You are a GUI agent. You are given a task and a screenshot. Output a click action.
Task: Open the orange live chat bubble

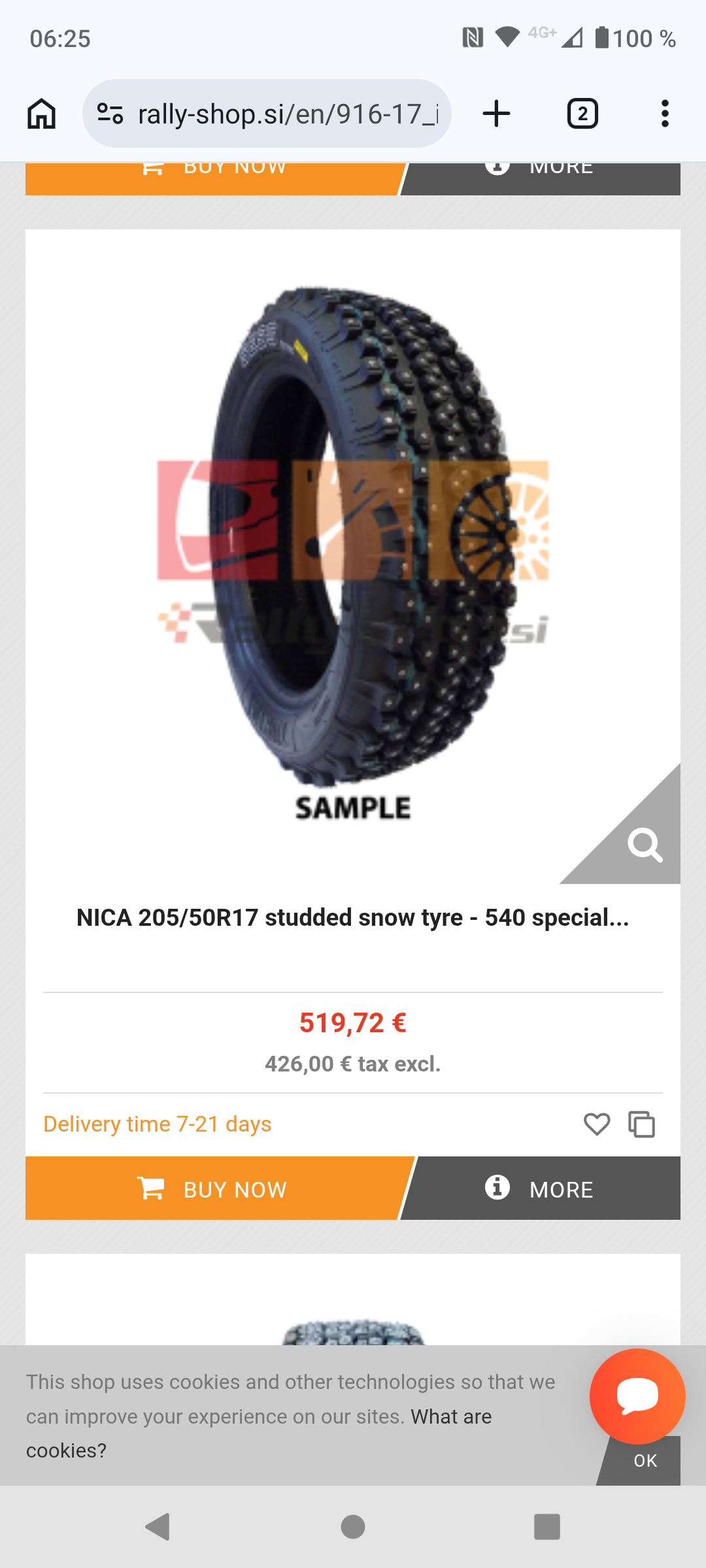point(637,1396)
